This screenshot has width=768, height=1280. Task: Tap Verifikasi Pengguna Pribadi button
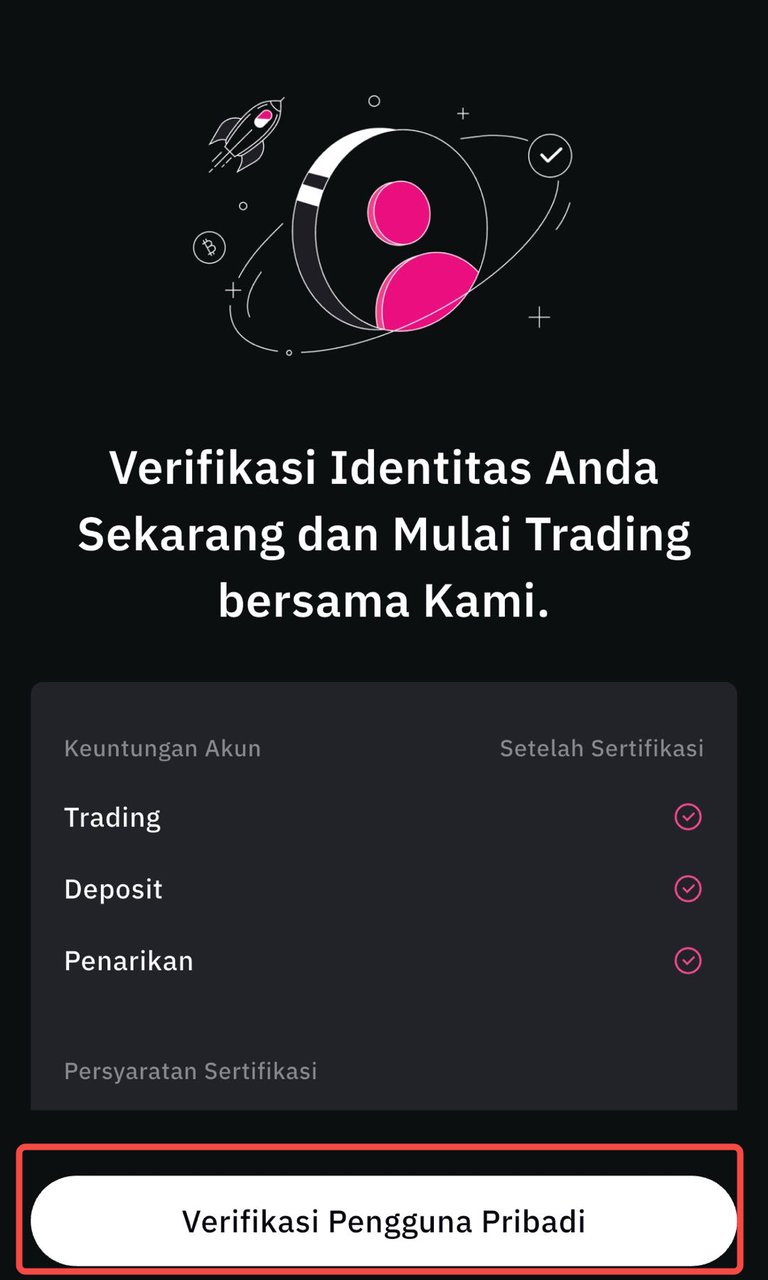[x=383, y=1221]
